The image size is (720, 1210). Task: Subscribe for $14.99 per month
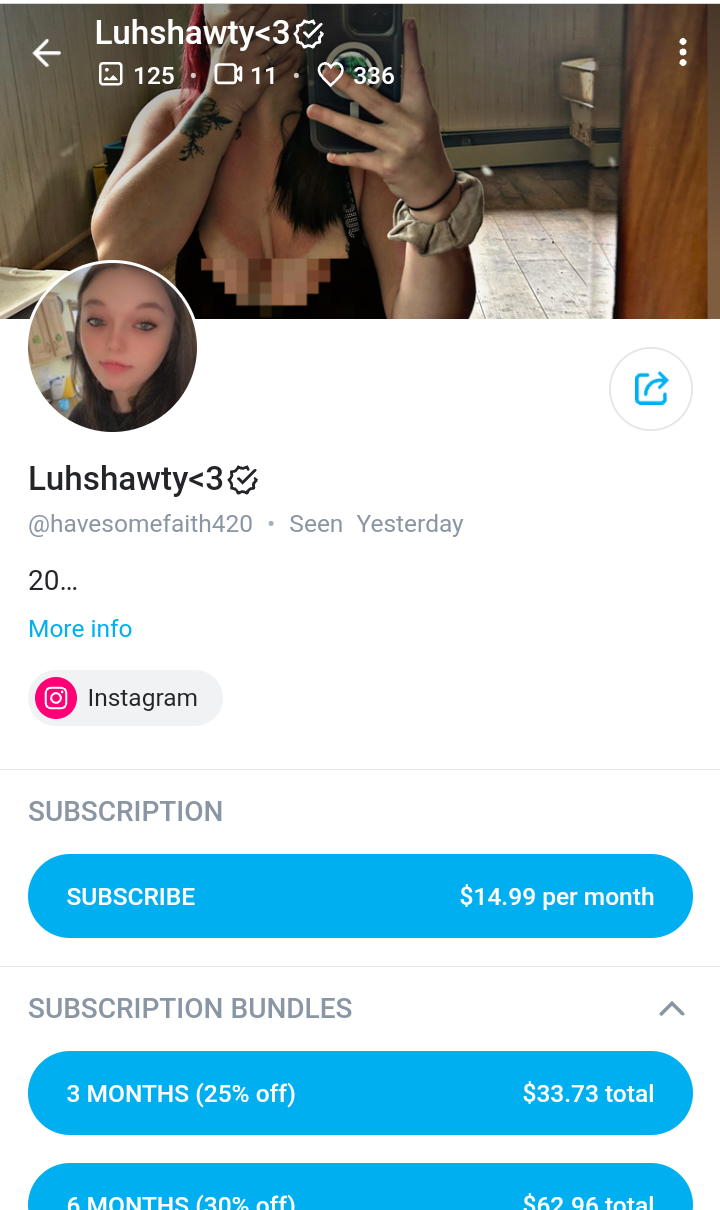[360, 896]
